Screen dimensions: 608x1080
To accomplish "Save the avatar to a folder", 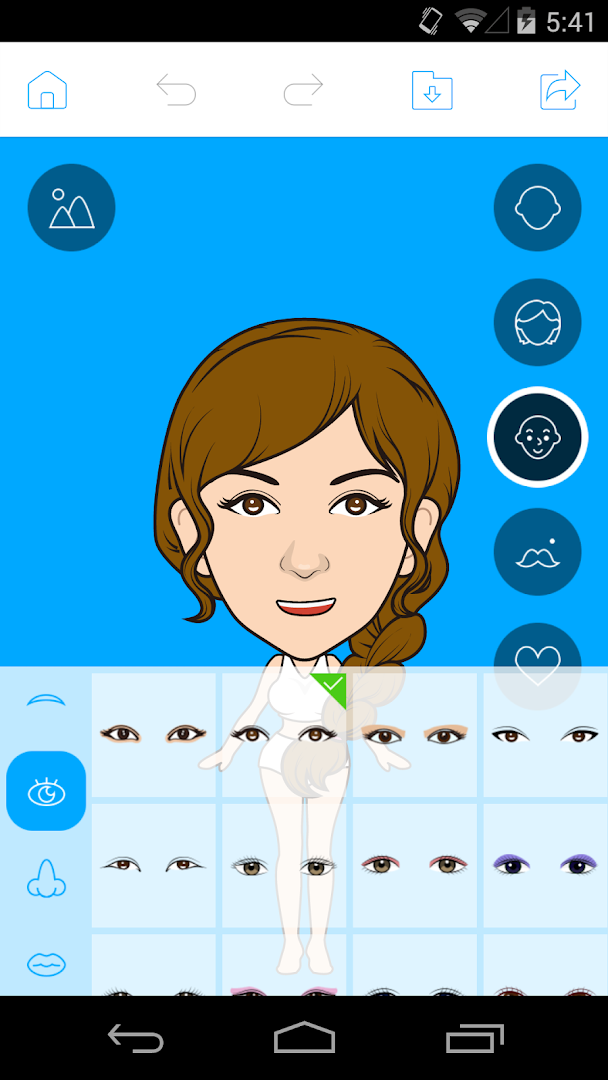I will pyautogui.click(x=432, y=90).
